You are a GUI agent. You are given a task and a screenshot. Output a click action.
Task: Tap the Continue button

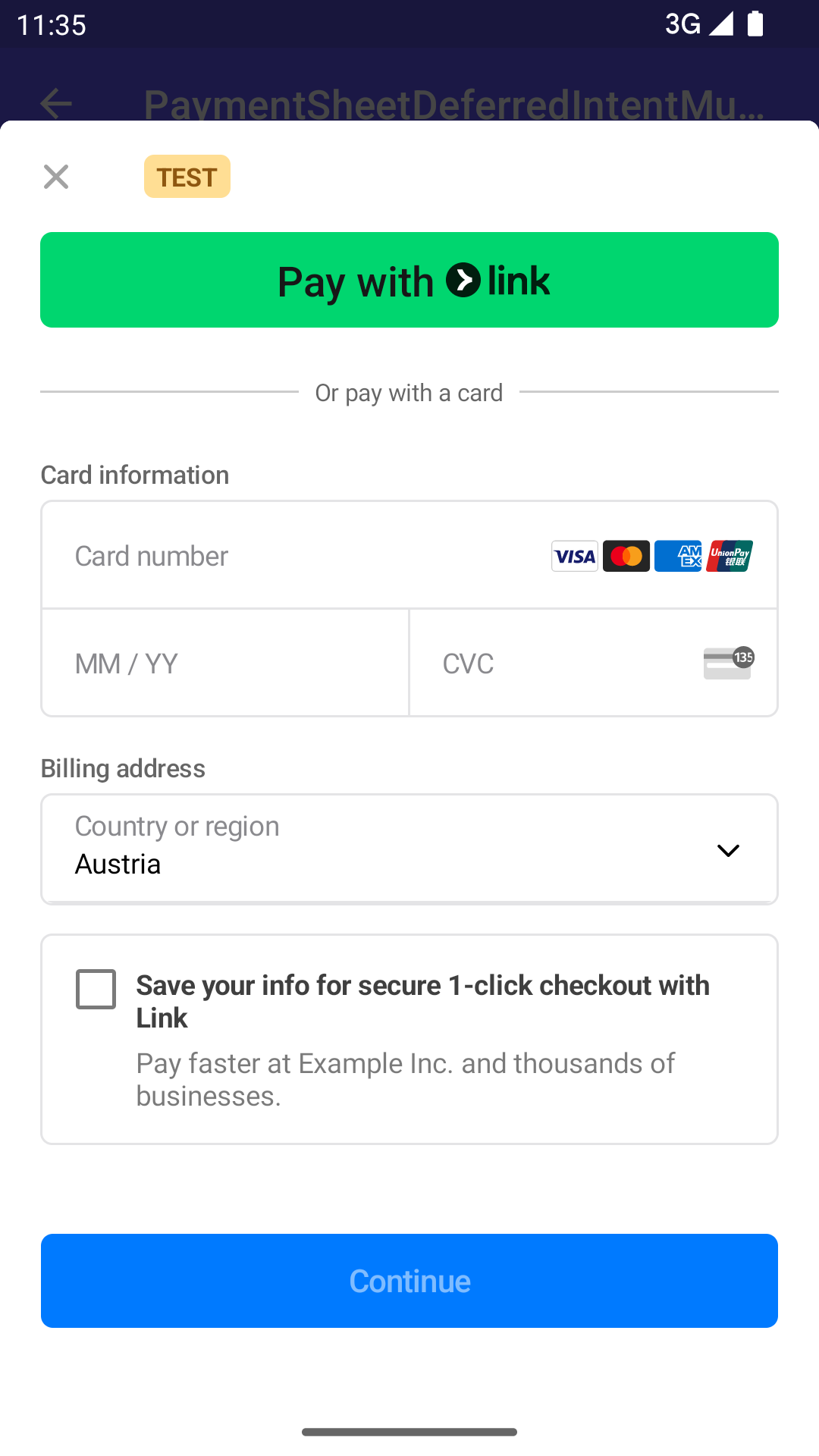point(409,1281)
